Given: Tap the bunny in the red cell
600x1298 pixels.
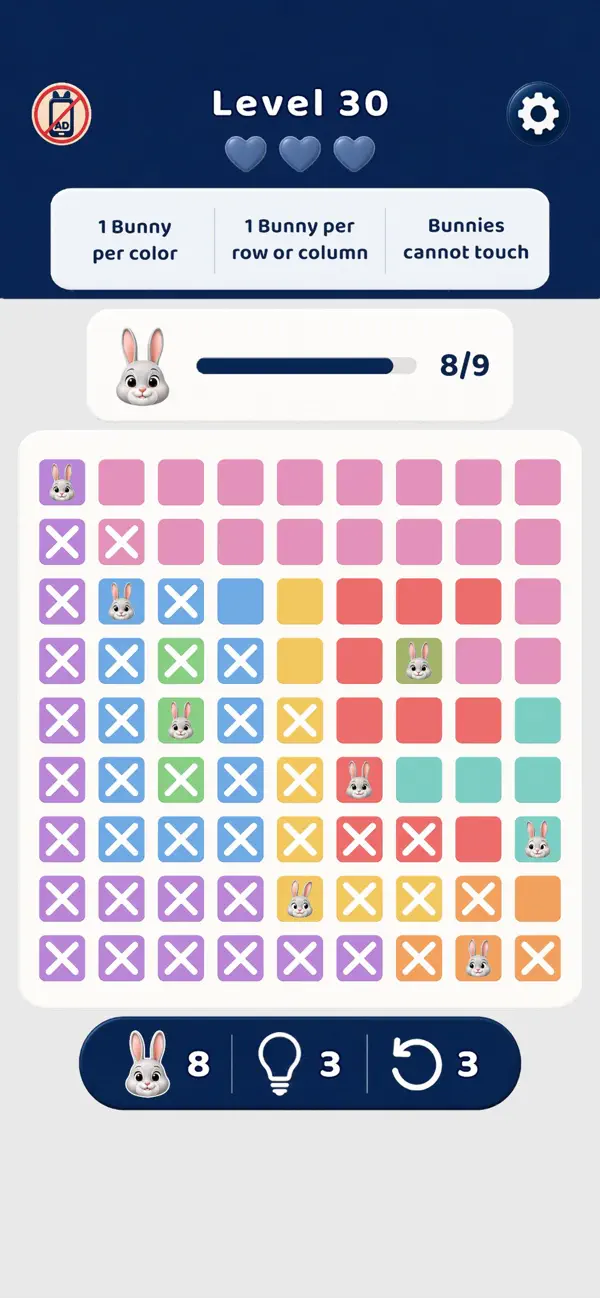Looking at the screenshot, I should tap(359, 780).
